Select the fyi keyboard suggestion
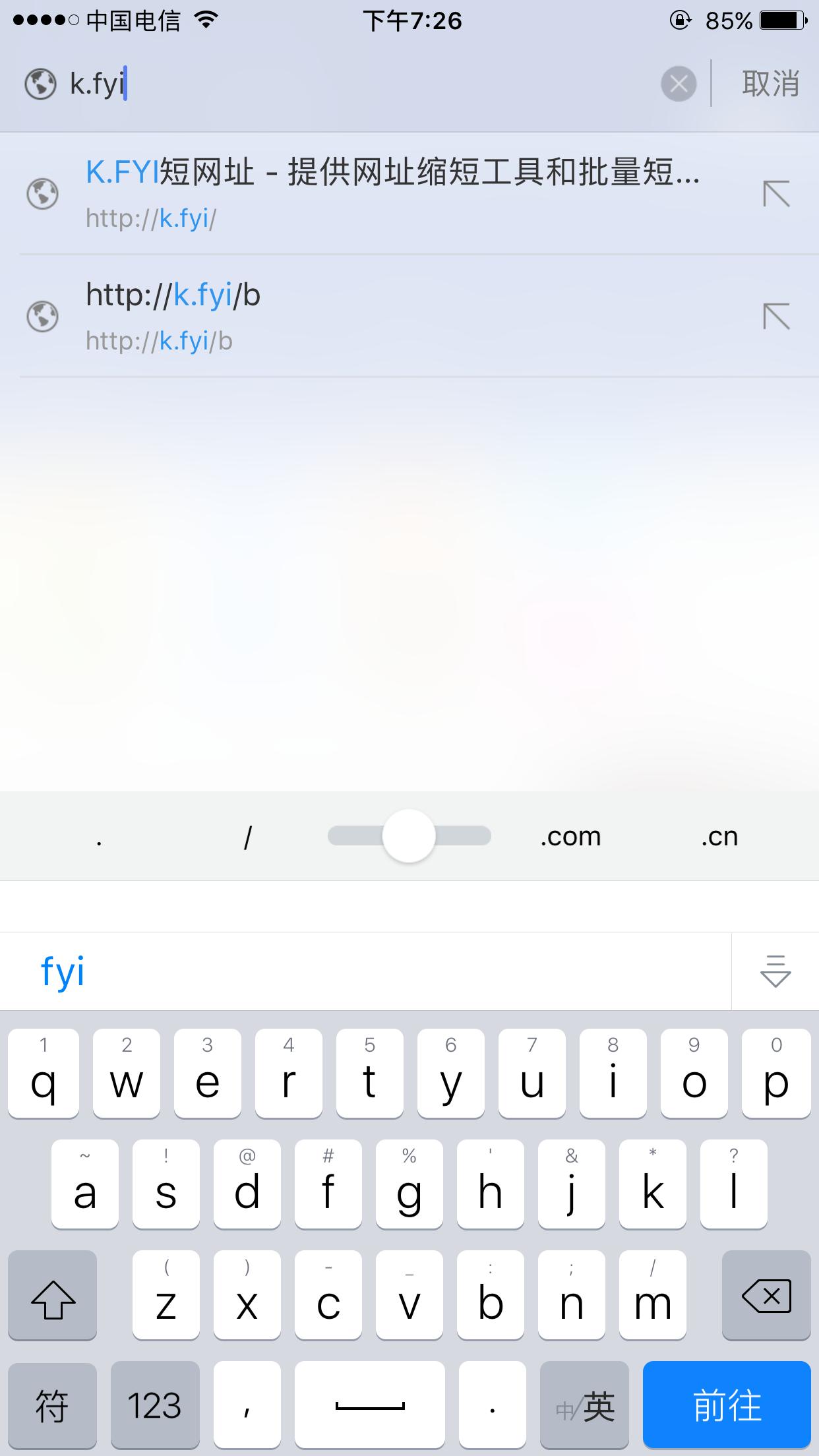 (x=63, y=971)
